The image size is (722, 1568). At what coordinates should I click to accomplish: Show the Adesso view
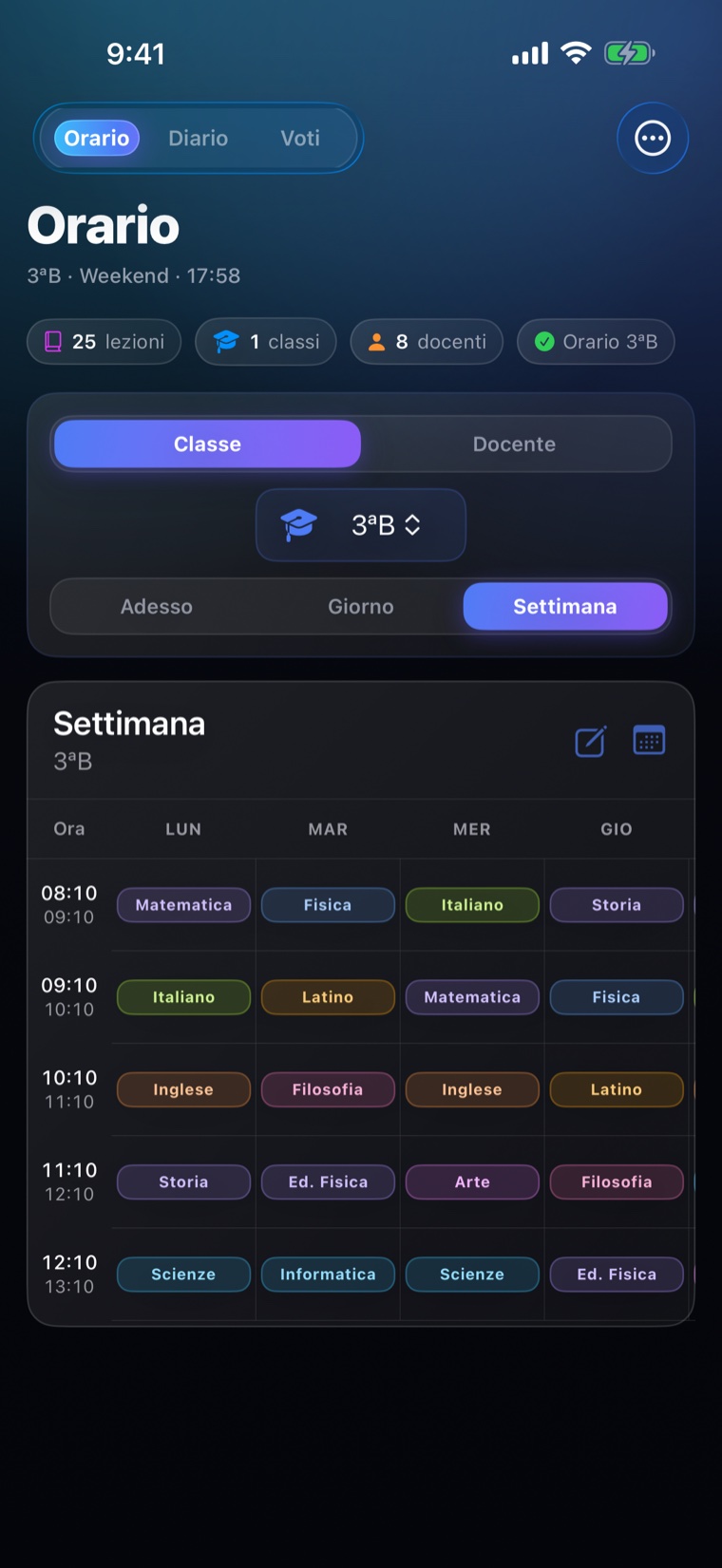[156, 606]
